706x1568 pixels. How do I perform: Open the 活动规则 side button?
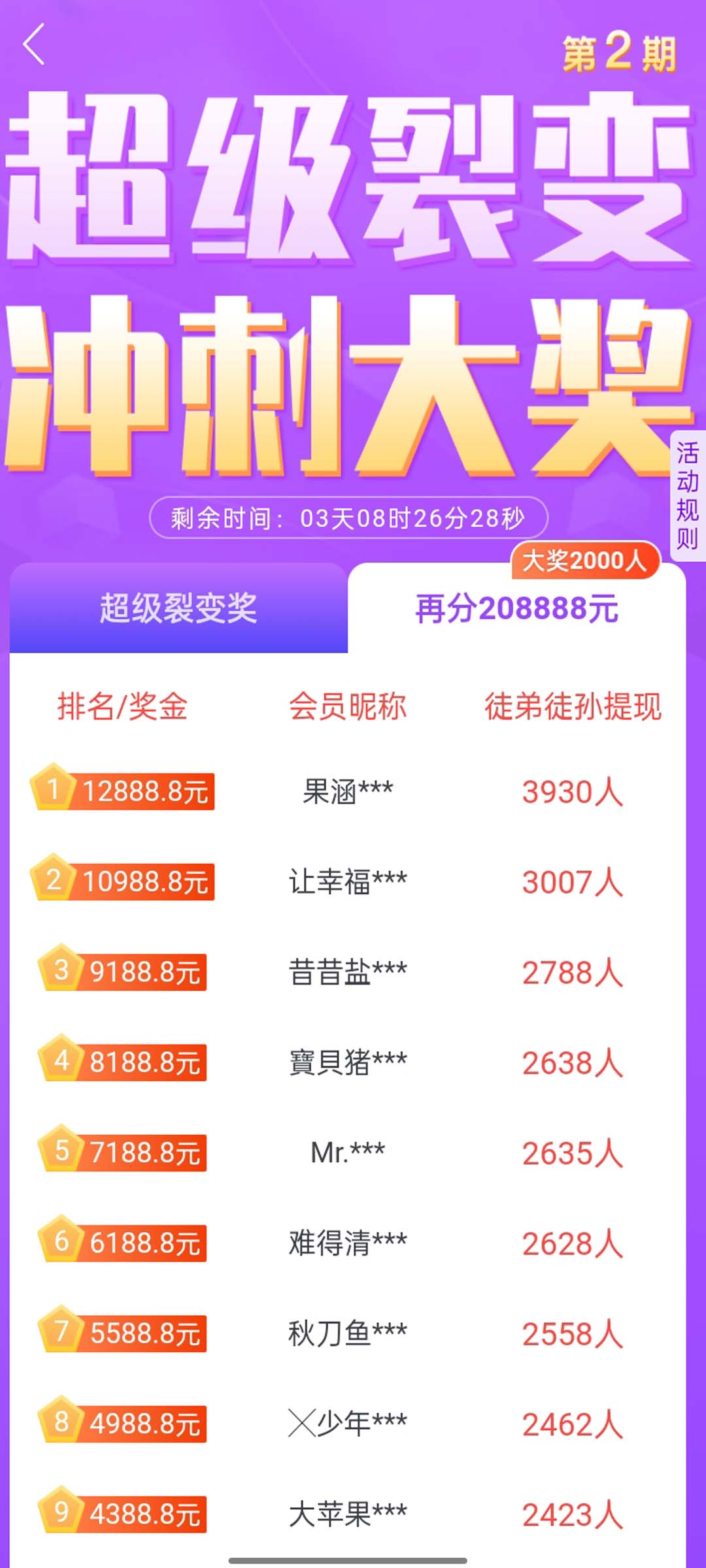(688, 496)
